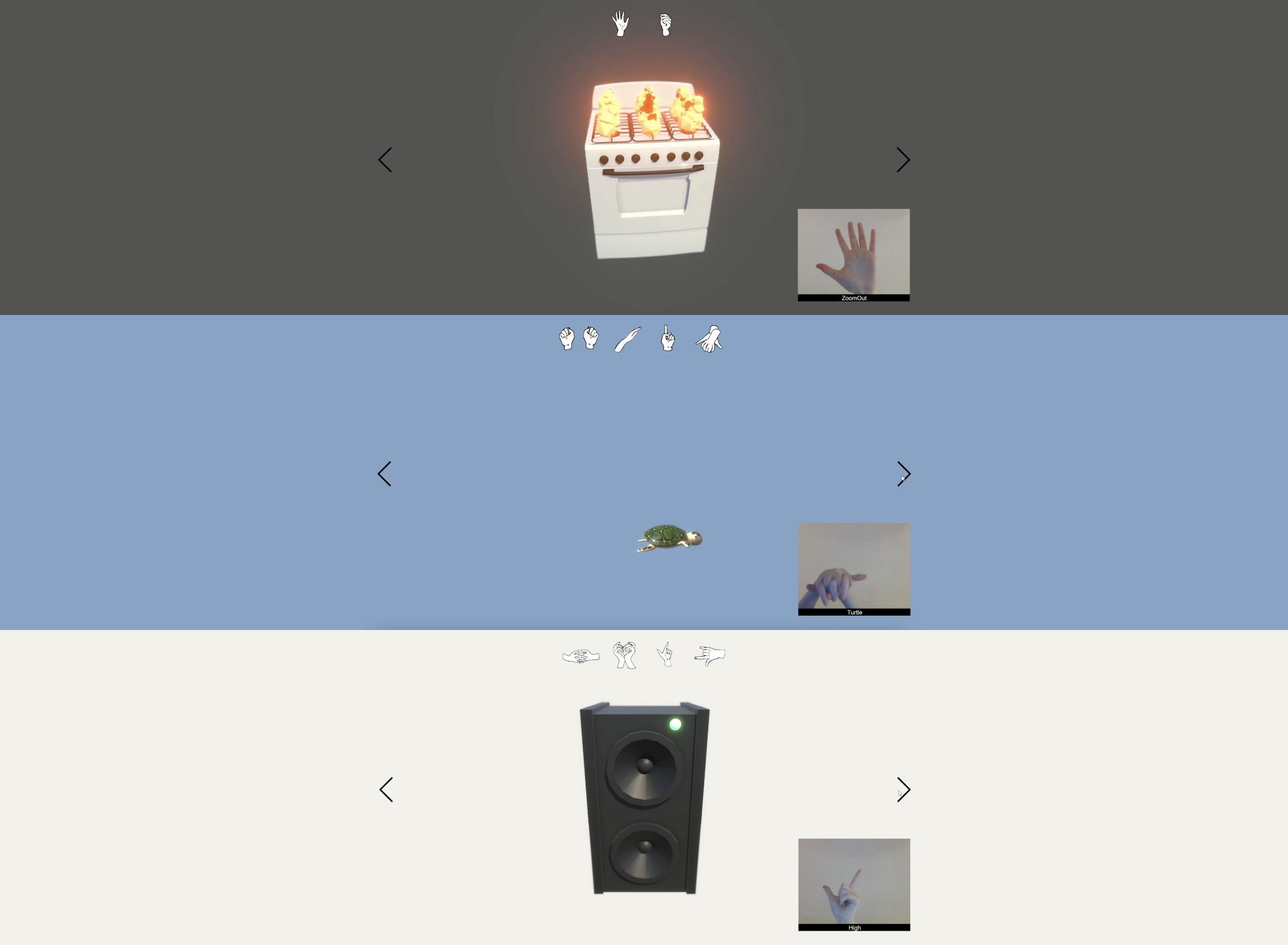Go to previous object before the speaker
The width and height of the screenshot is (1288, 945).
click(386, 789)
